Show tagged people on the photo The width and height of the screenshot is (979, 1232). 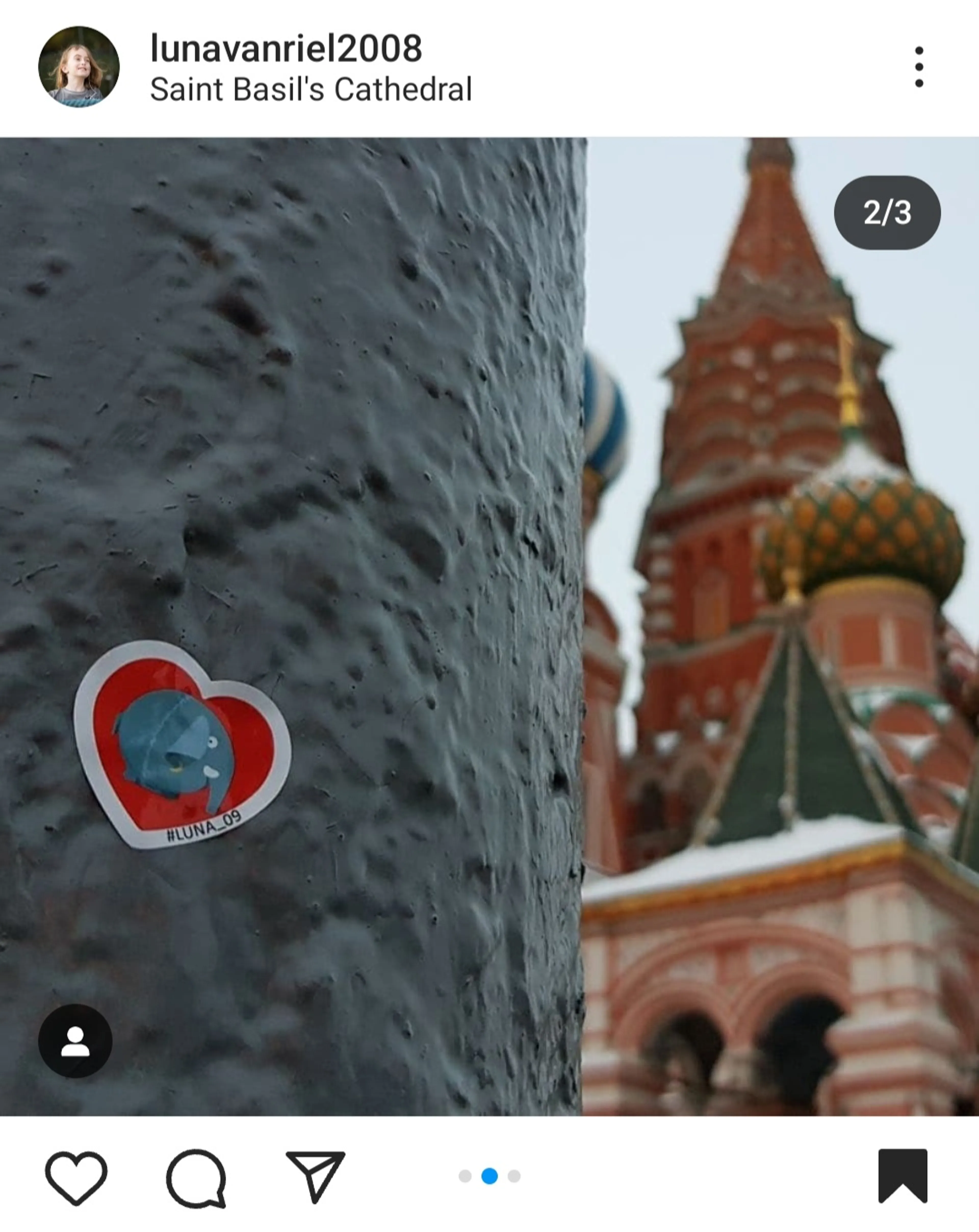coord(75,1041)
